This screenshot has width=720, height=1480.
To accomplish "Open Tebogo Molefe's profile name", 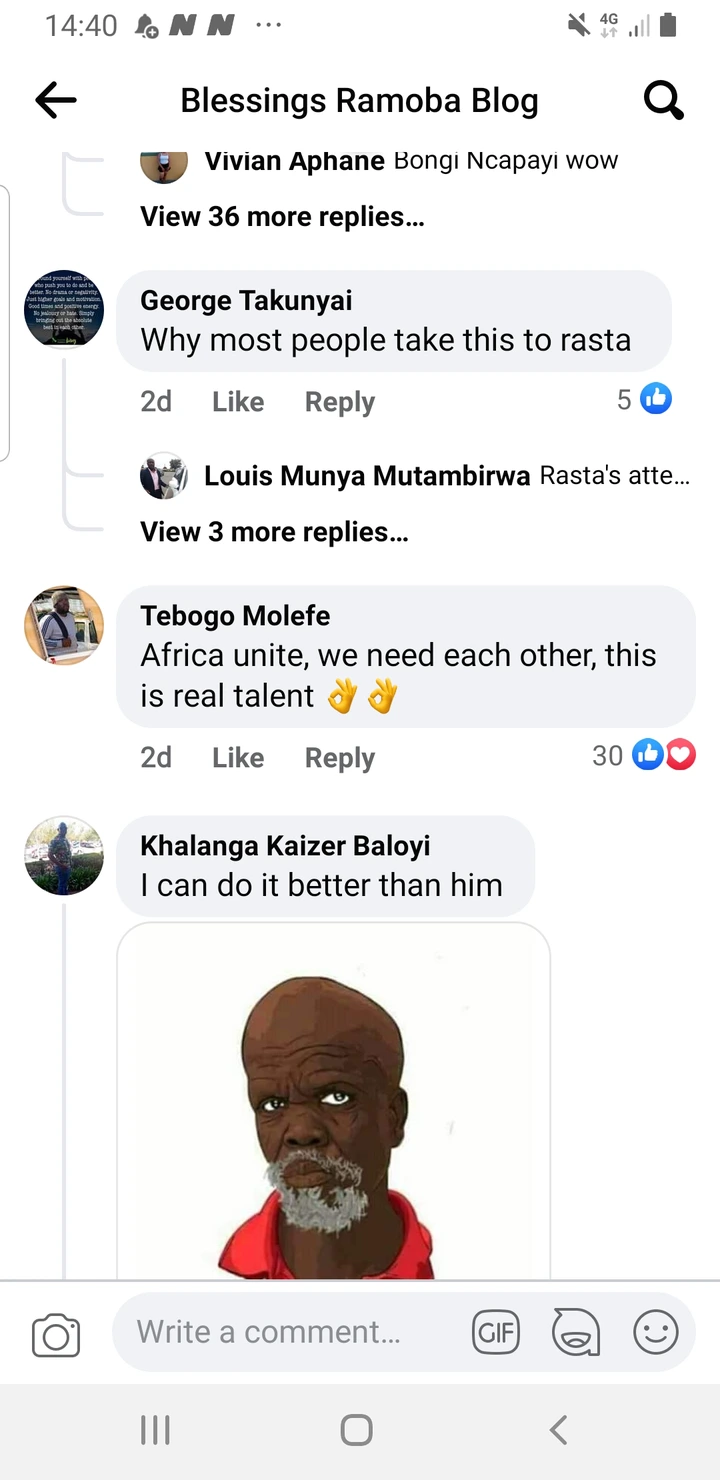I will (x=235, y=615).
